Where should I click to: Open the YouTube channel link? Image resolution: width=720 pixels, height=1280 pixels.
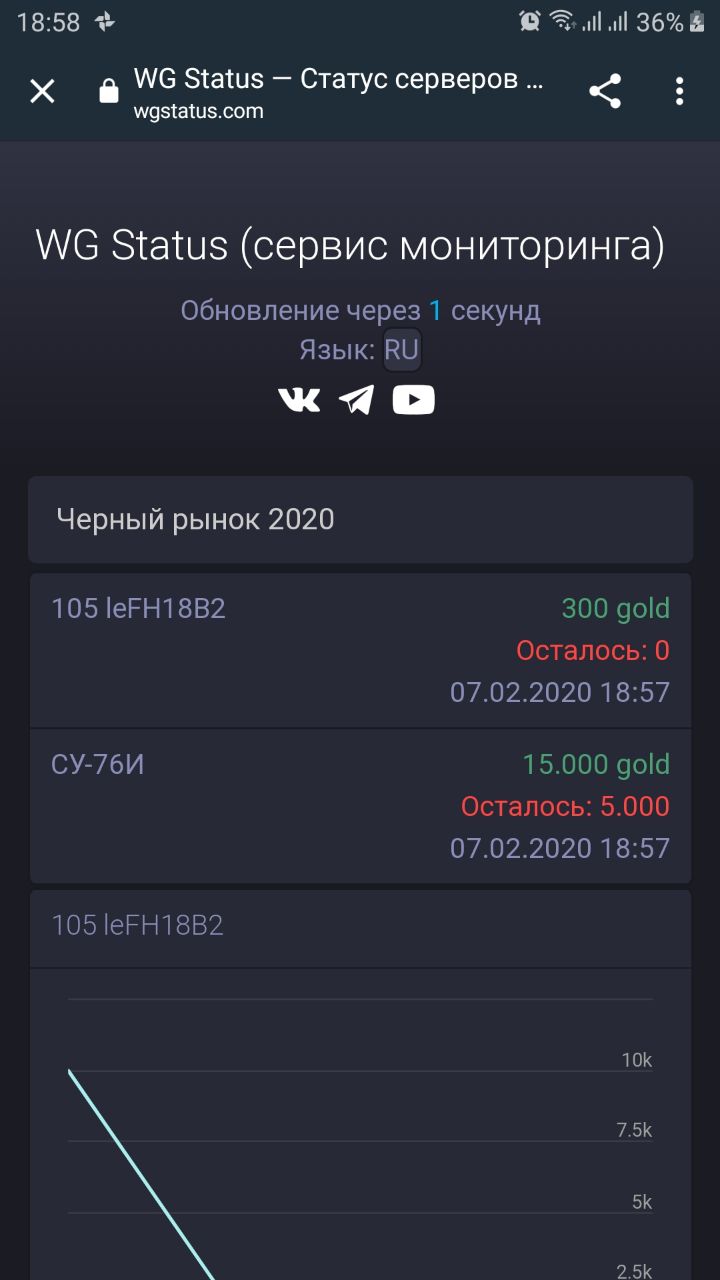[413, 400]
